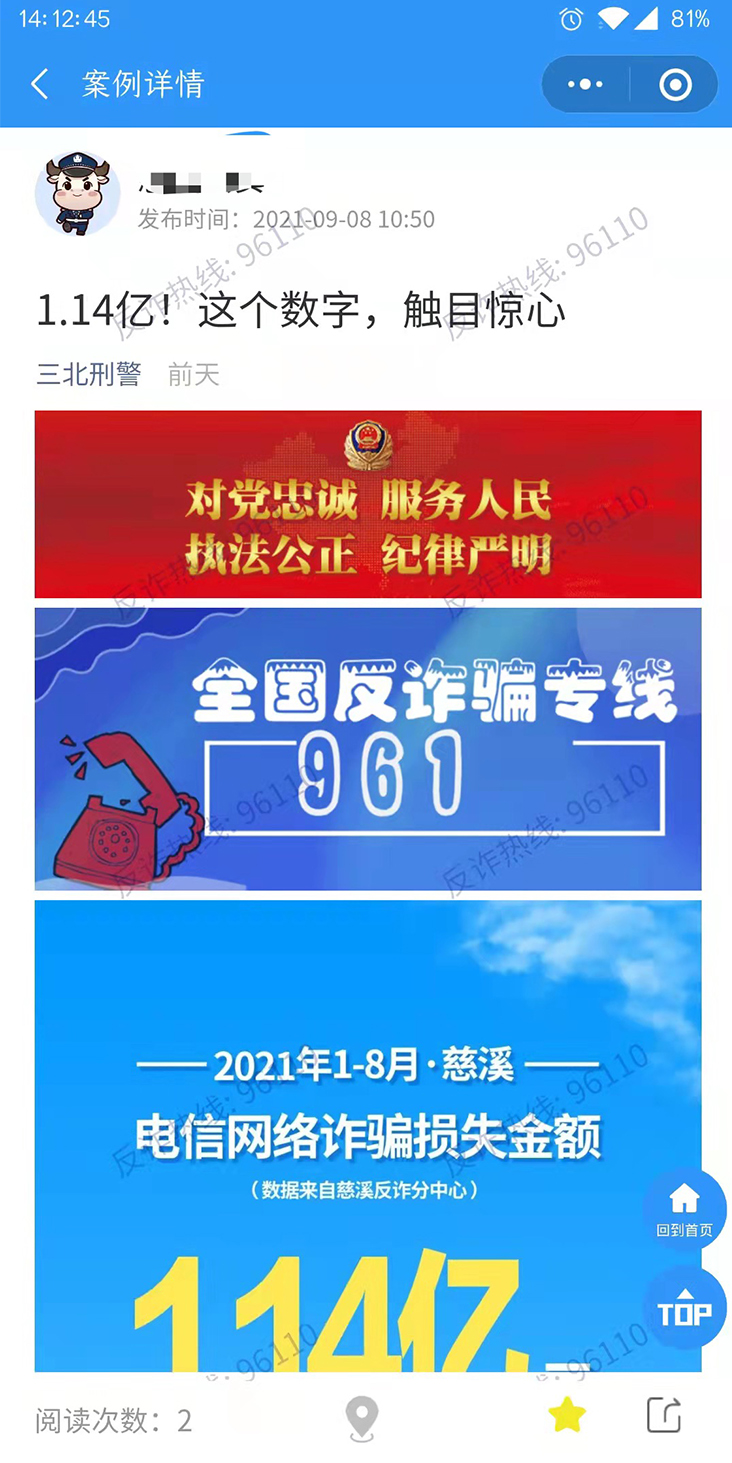Open the publisher's police mascot avatar
The image size is (732, 1463).
[x=77, y=194]
